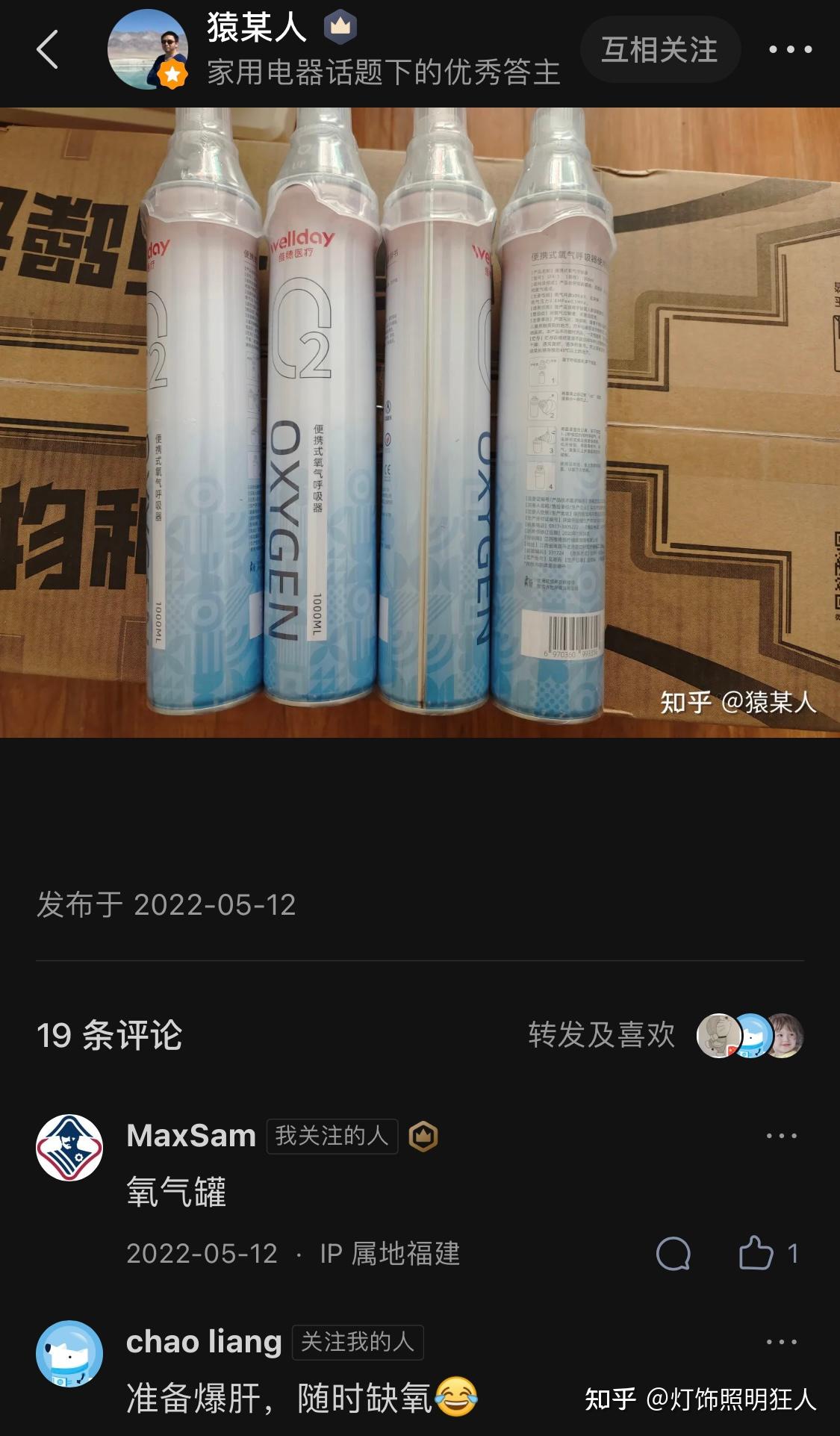Open more options on MaxSam's comment
Screen dimensions: 840x1436
point(781,1136)
